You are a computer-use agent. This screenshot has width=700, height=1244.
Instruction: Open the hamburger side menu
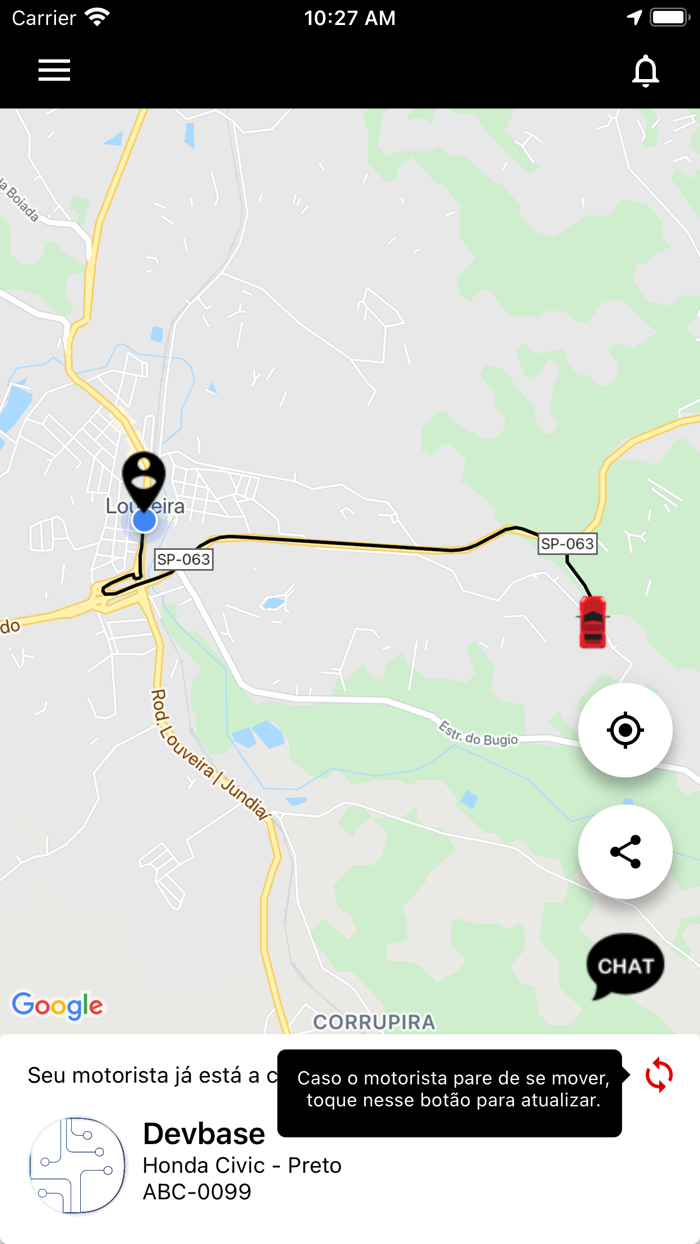point(54,70)
